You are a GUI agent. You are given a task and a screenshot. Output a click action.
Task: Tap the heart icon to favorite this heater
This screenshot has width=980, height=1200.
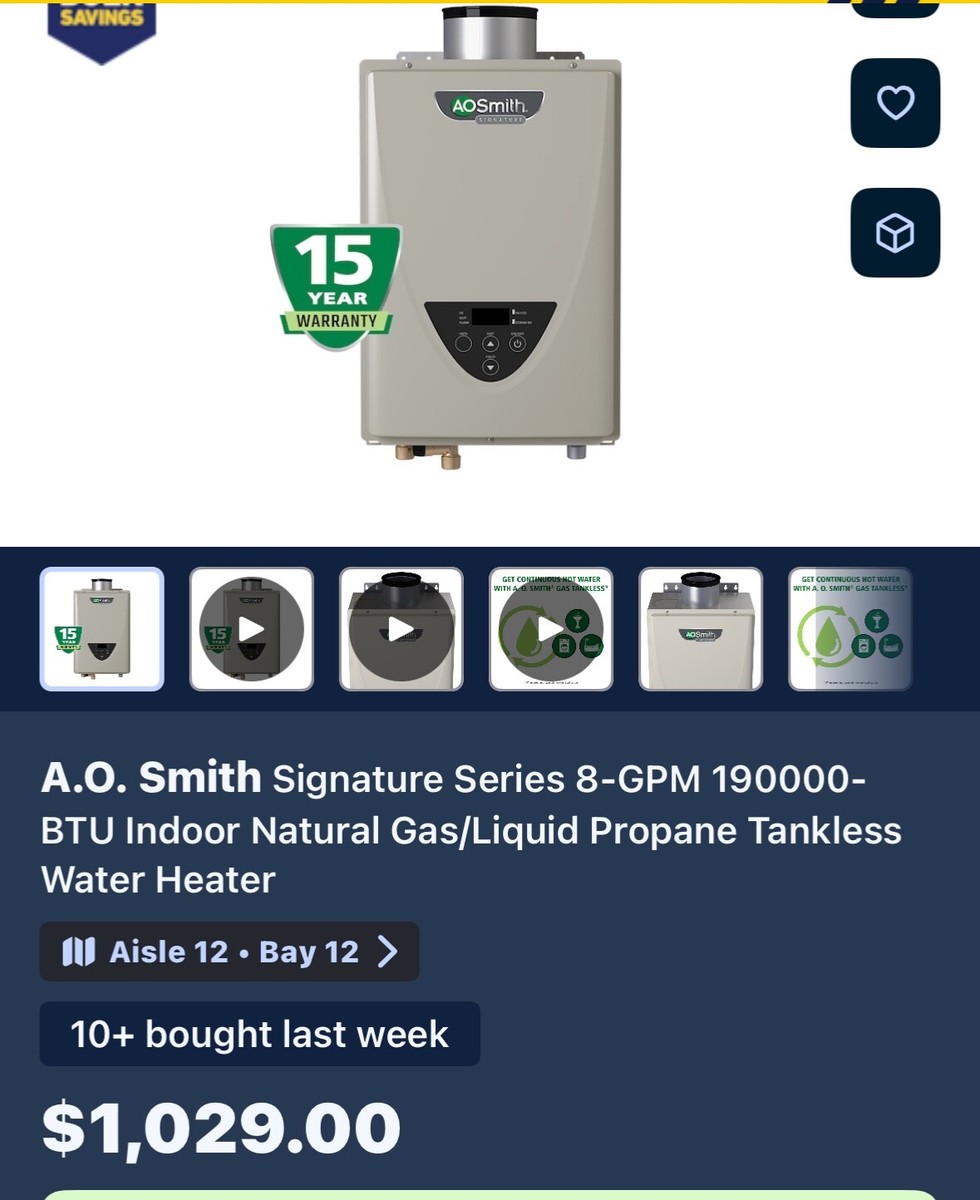click(x=894, y=103)
